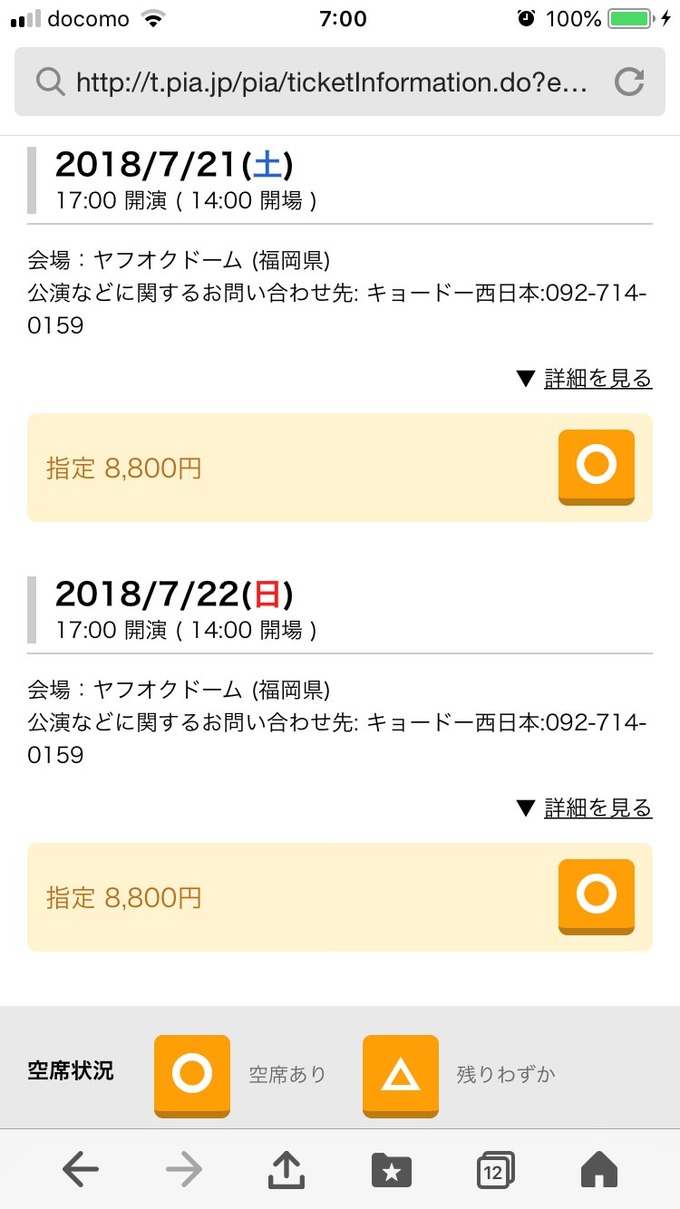680x1209 pixels.
Task: View the 12 open tabs
Action: (495, 1169)
